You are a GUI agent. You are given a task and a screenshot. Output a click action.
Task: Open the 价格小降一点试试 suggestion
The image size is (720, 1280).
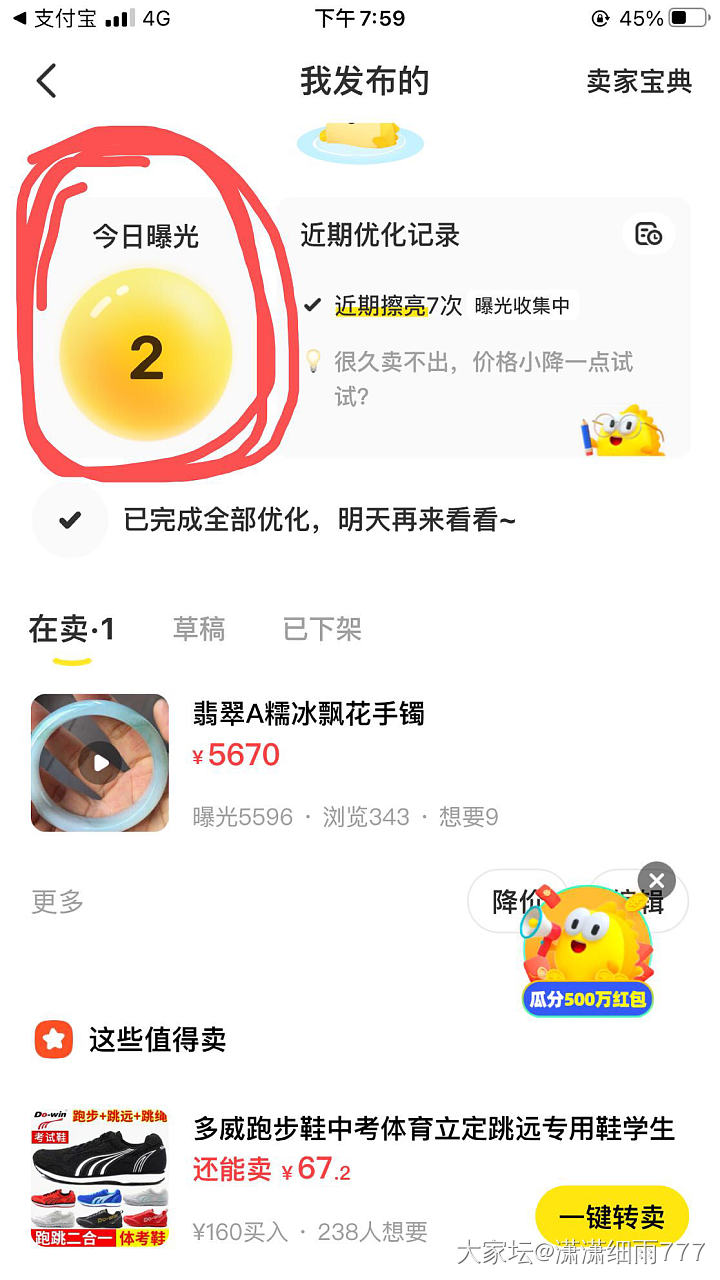tap(482, 378)
